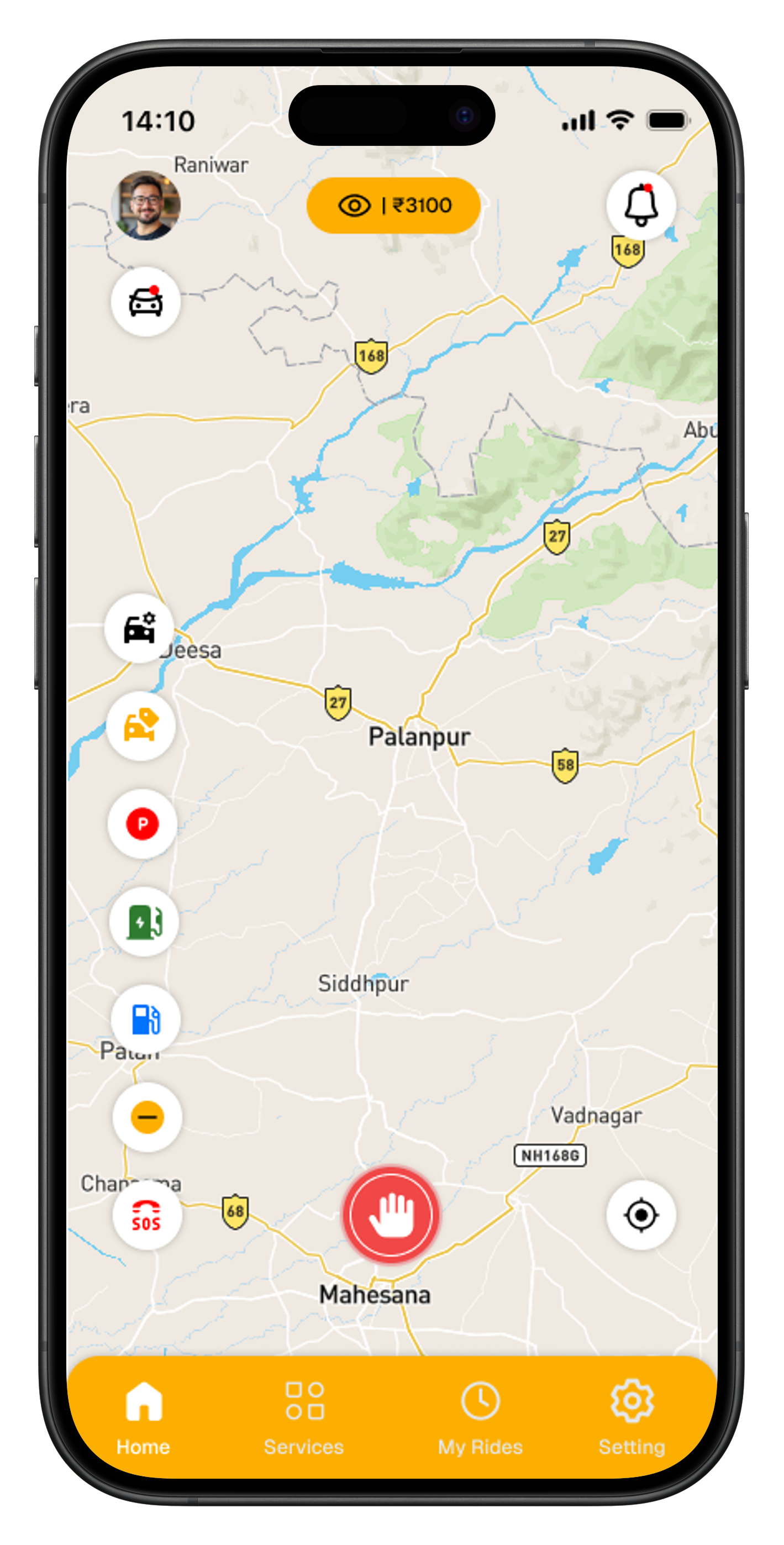The width and height of the screenshot is (784, 1545).
Task: Show parking spots via red P icon
Action: tap(143, 823)
